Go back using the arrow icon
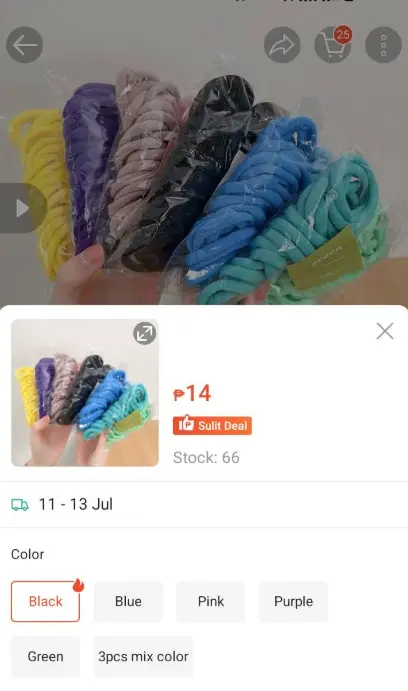The height and width of the screenshot is (691, 408). tap(24, 45)
